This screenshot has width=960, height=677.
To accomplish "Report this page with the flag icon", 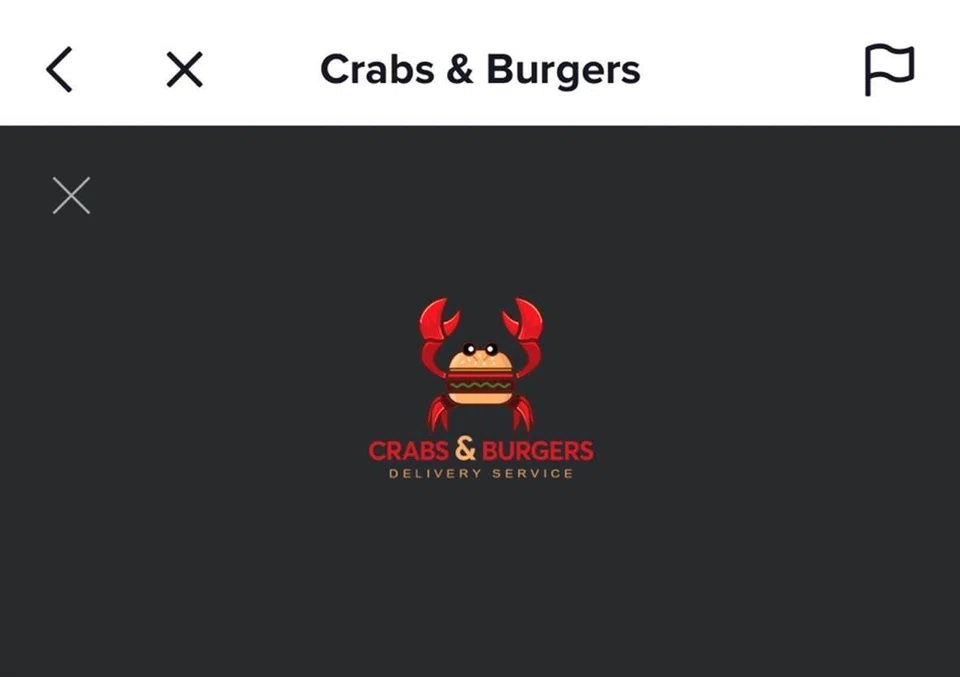I will pyautogui.click(x=888, y=70).
